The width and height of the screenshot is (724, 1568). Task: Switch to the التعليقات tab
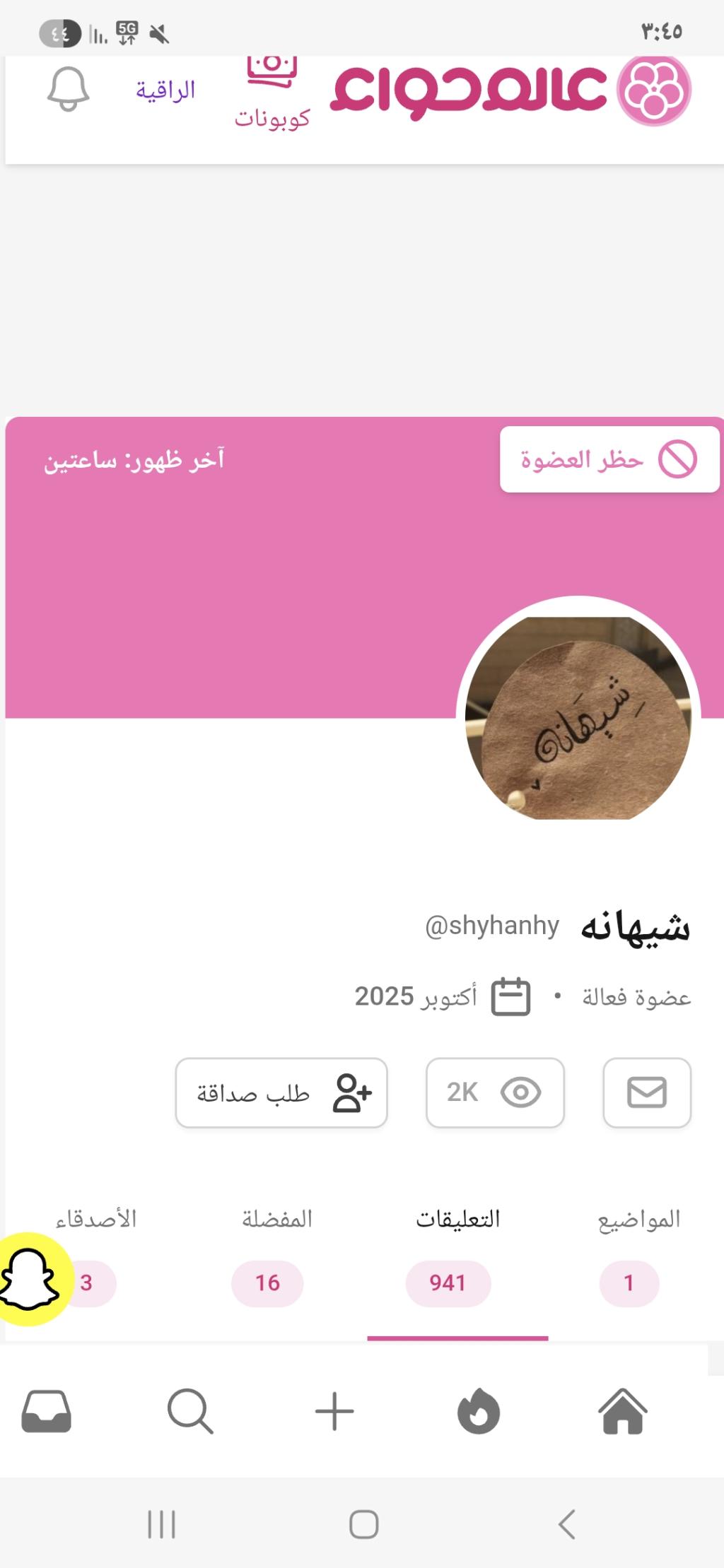pos(457,1251)
